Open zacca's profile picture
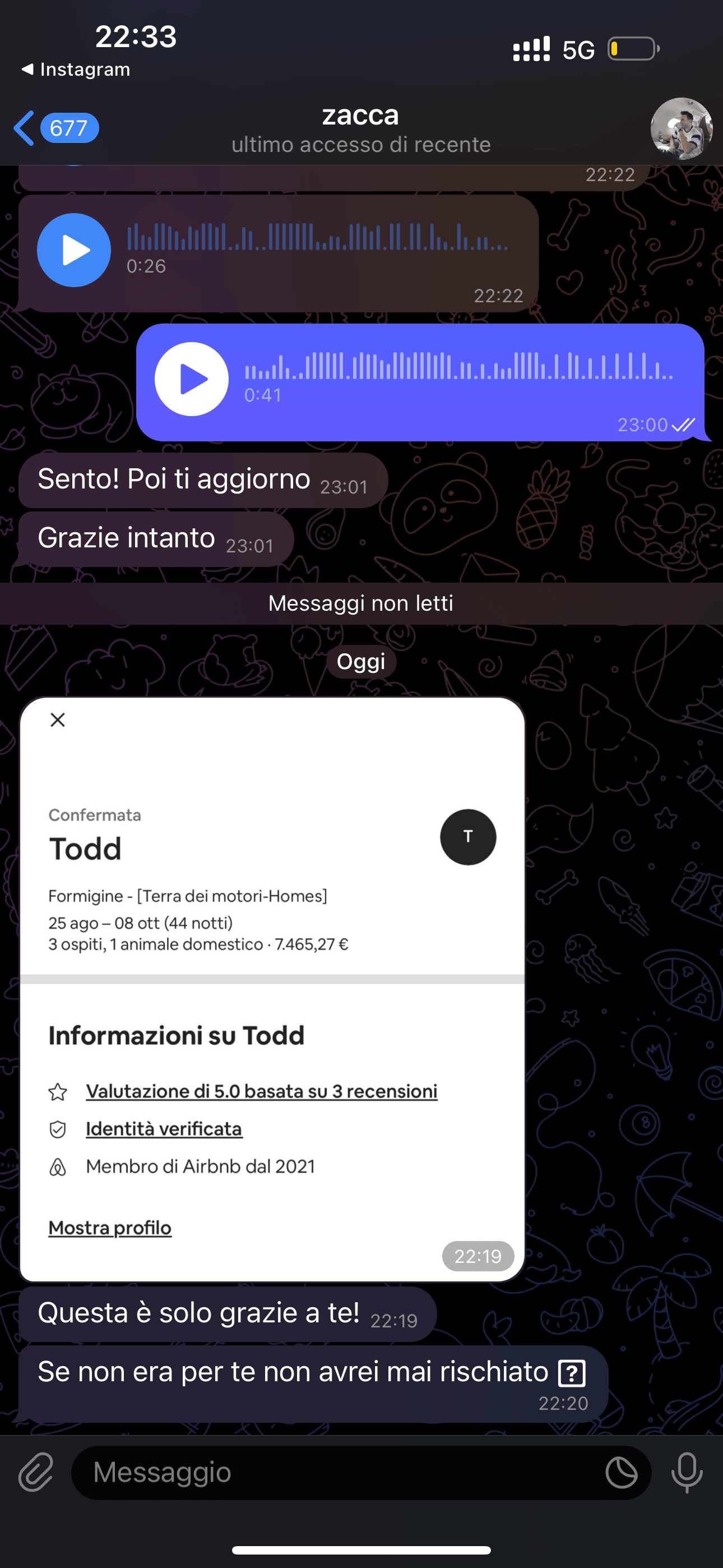The width and height of the screenshot is (723, 1568). pyautogui.click(x=680, y=128)
